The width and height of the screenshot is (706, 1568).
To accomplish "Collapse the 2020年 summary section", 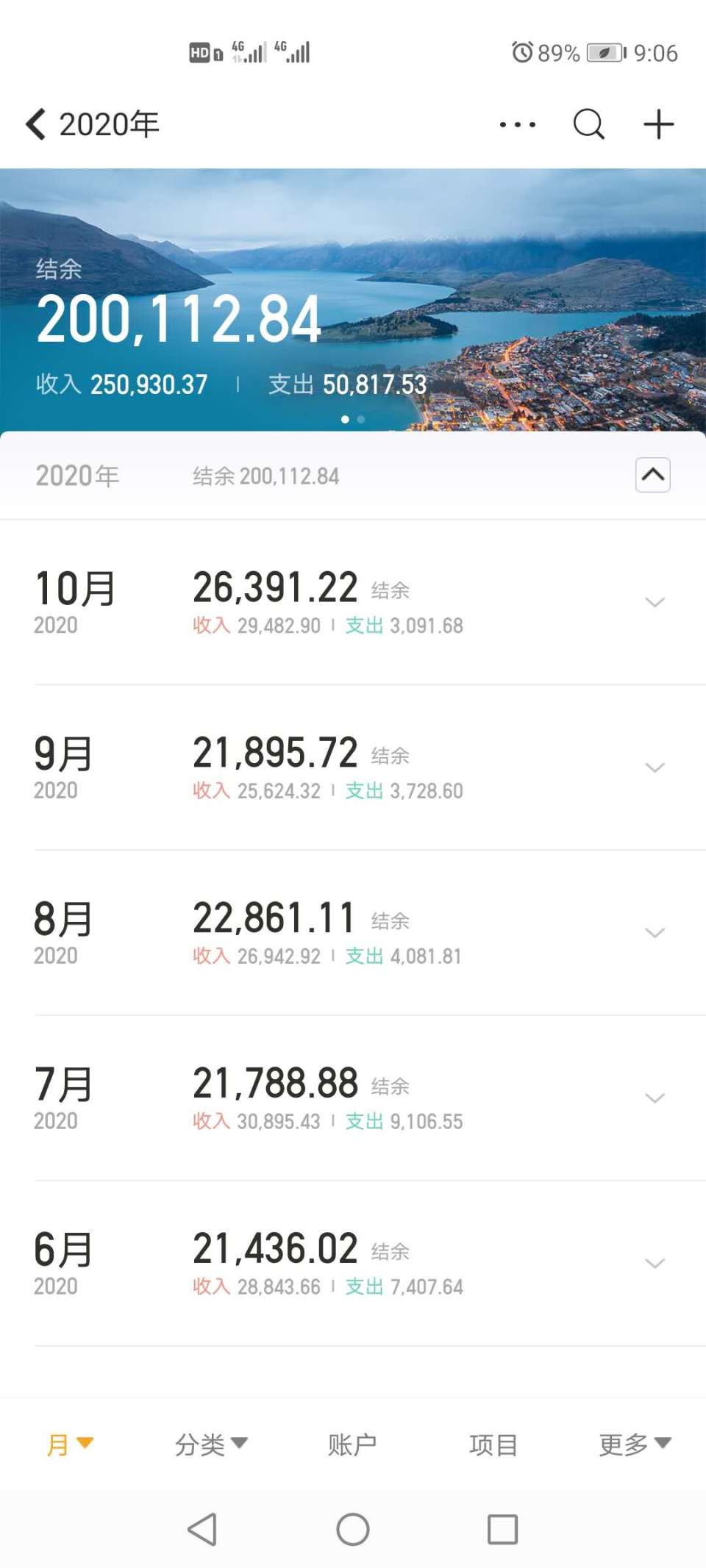I will (652, 475).
